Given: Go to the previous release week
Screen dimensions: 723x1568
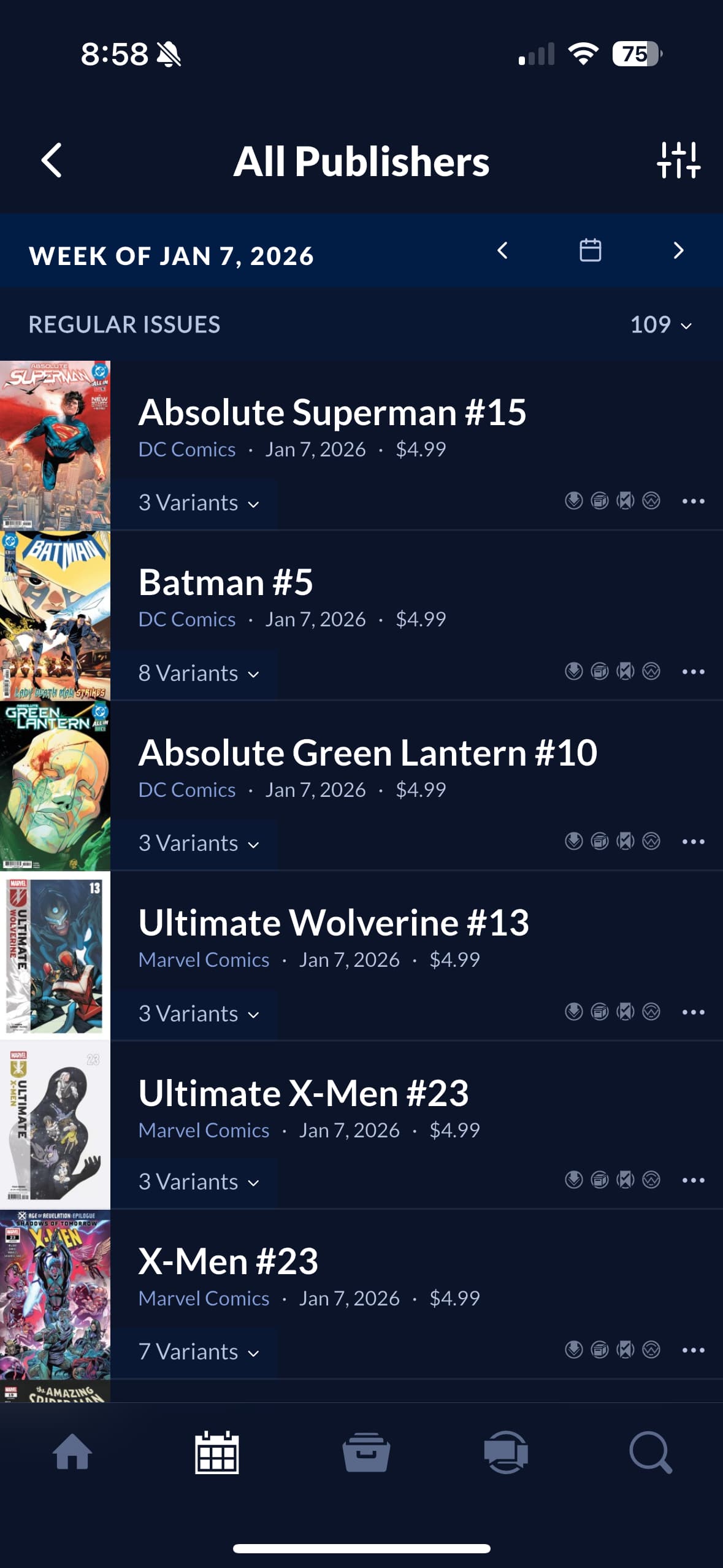Looking at the screenshot, I should [x=502, y=250].
